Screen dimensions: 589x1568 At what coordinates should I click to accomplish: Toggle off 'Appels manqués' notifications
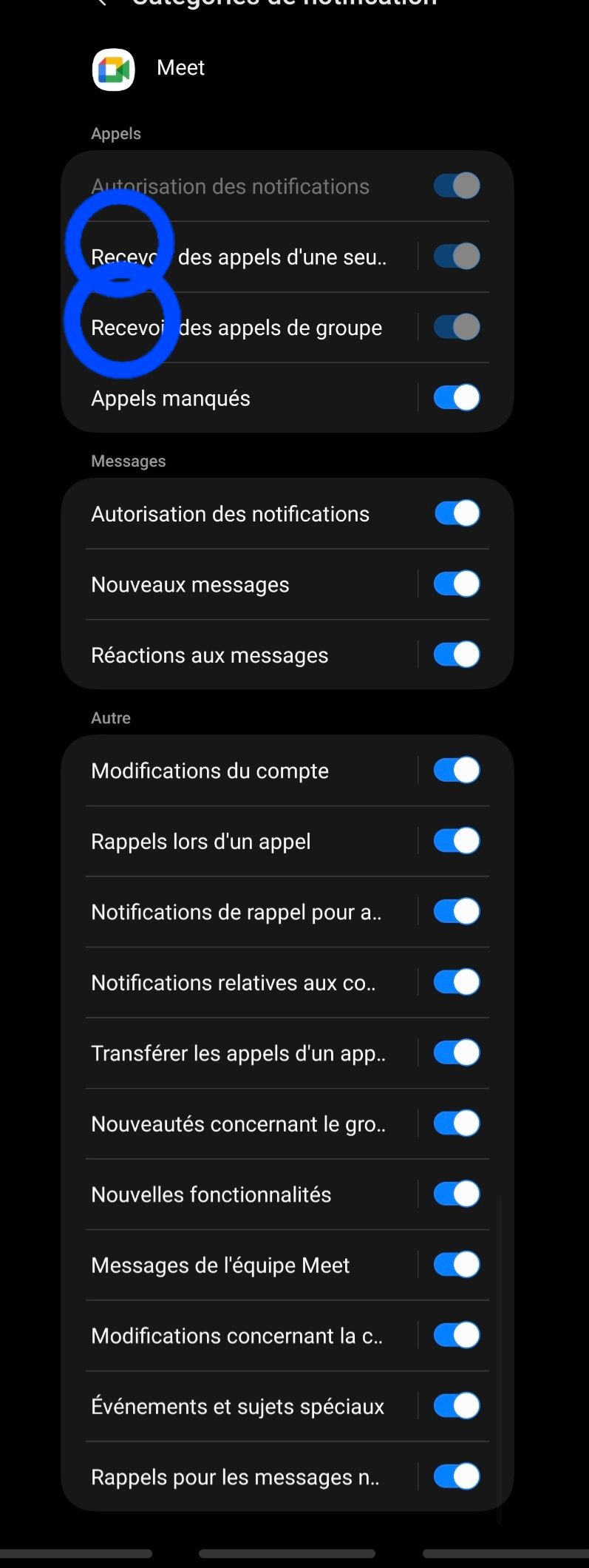(455, 397)
